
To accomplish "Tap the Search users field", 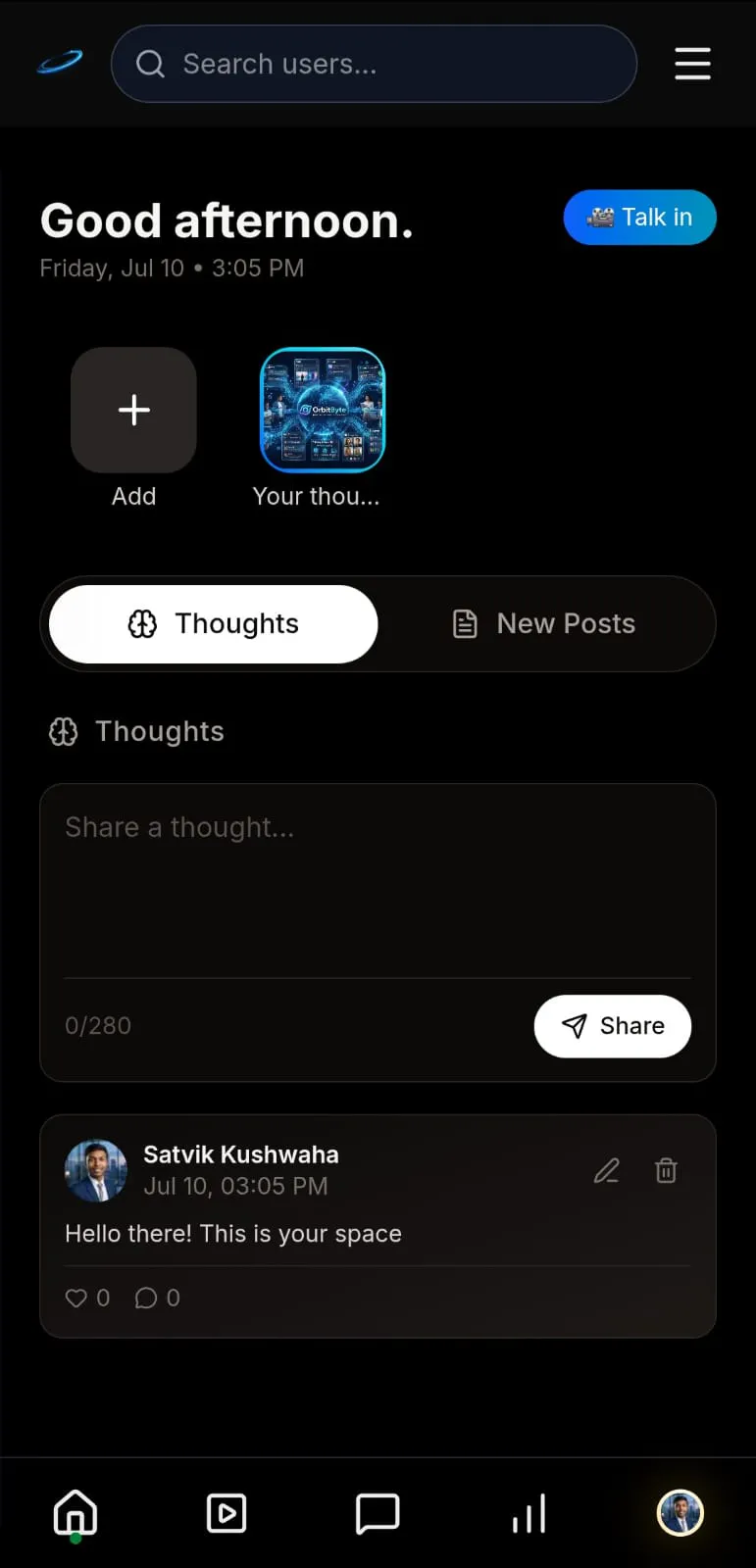I will [x=374, y=64].
